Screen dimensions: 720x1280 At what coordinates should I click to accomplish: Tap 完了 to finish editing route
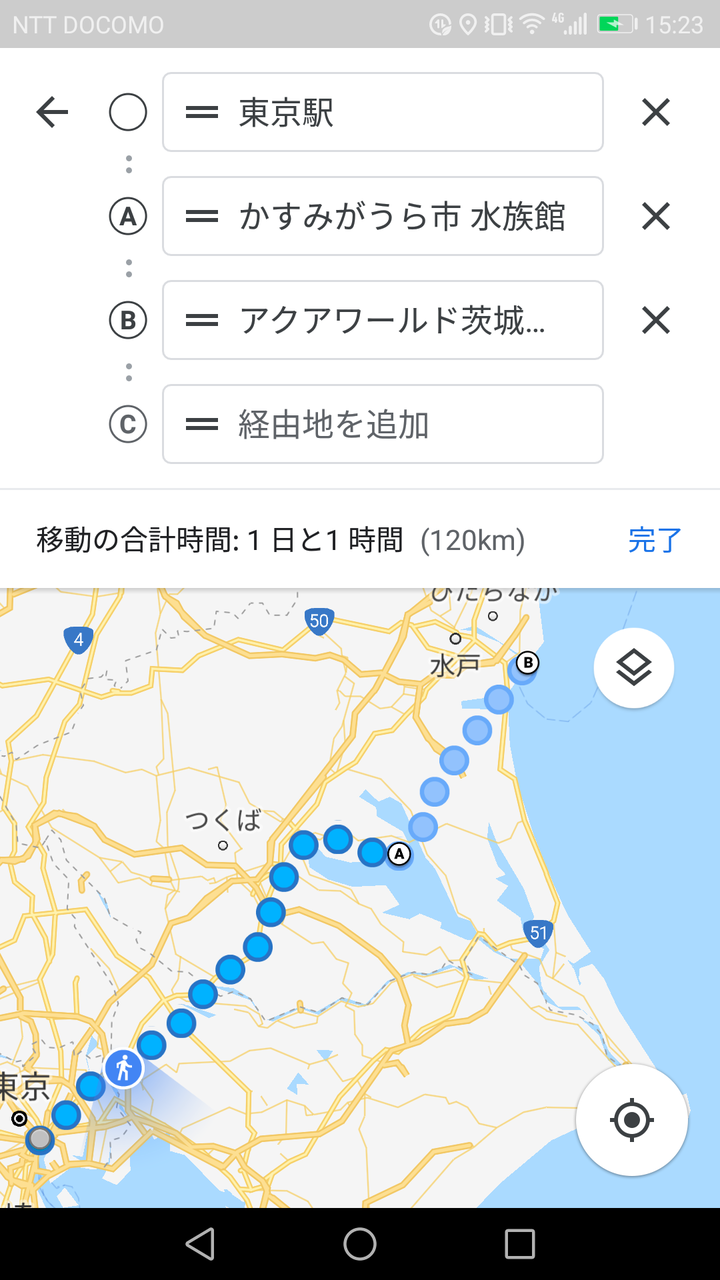[x=655, y=540]
